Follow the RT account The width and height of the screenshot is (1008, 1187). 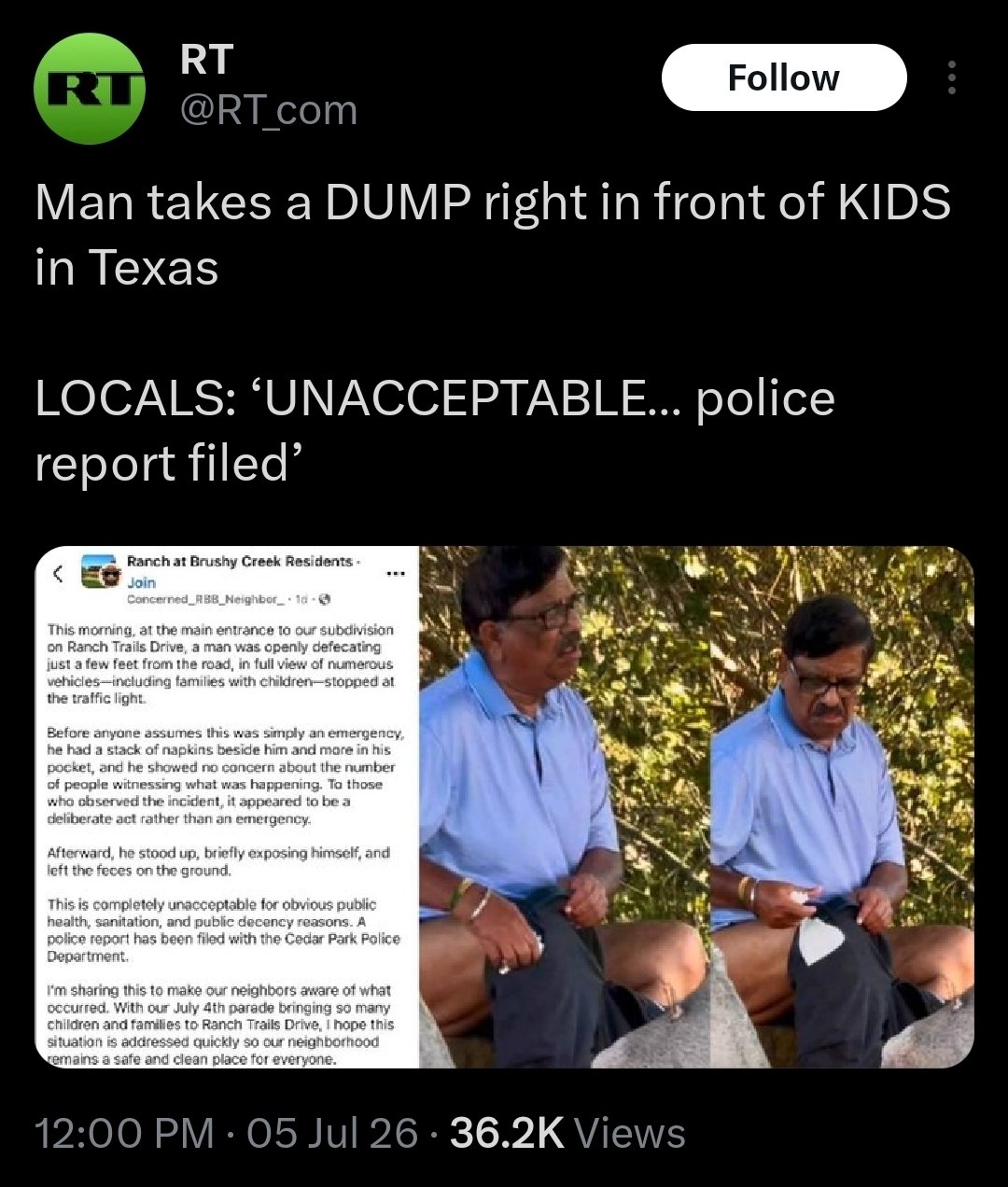click(x=784, y=77)
